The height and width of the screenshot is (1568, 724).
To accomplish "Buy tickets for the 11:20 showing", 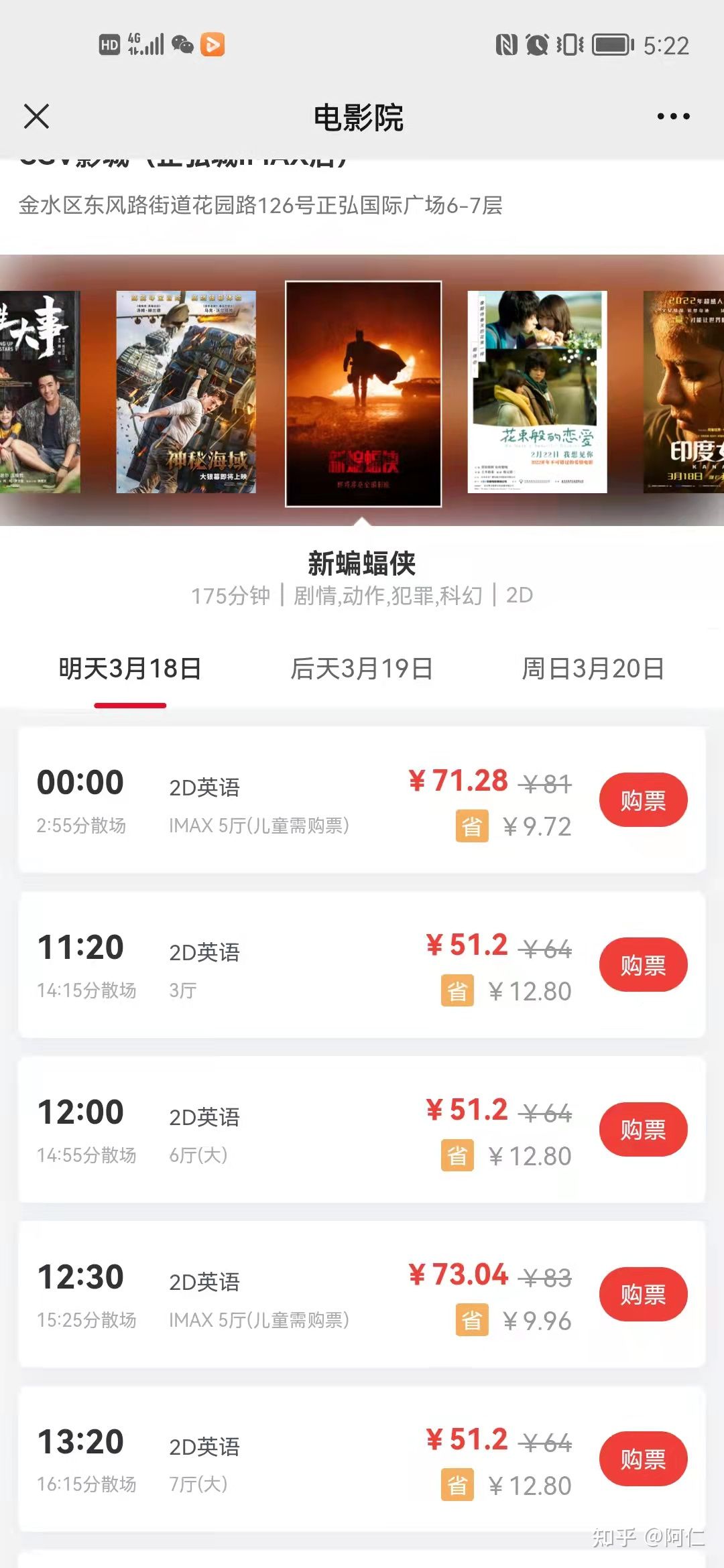I will (643, 965).
